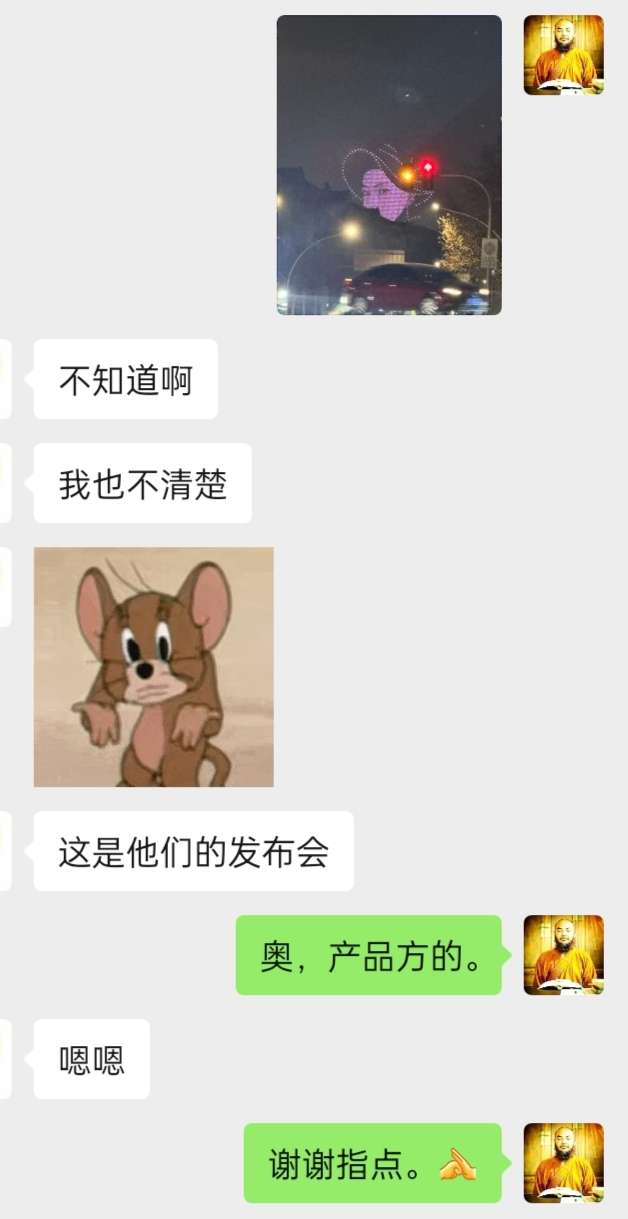Open the night street photo message
The width and height of the screenshot is (628, 1219).
click(x=389, y=165)
